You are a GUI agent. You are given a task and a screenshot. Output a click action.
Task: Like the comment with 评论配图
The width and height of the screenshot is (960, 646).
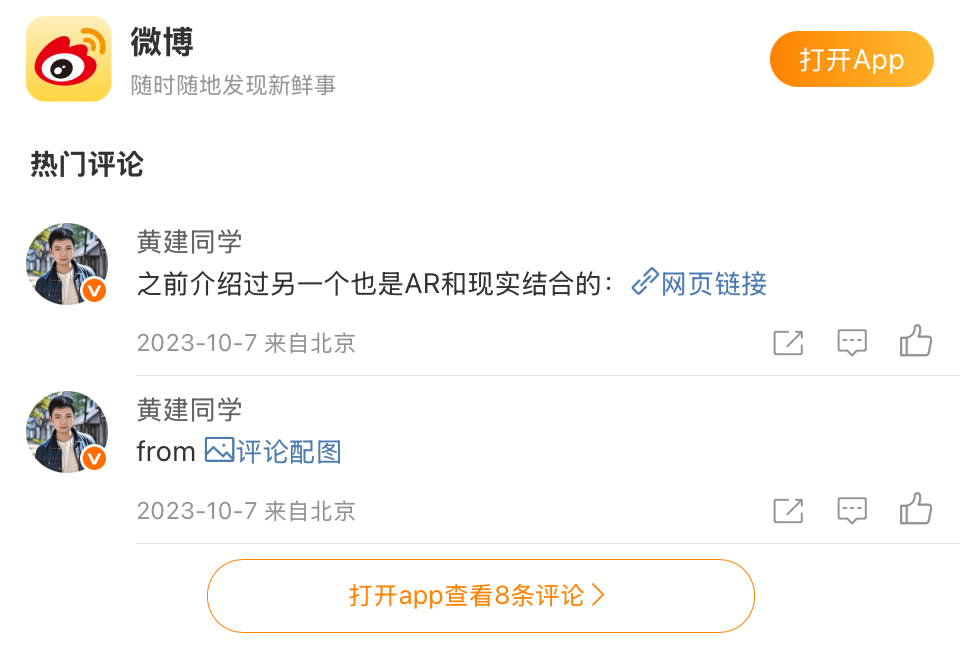[x=915, y=510]
